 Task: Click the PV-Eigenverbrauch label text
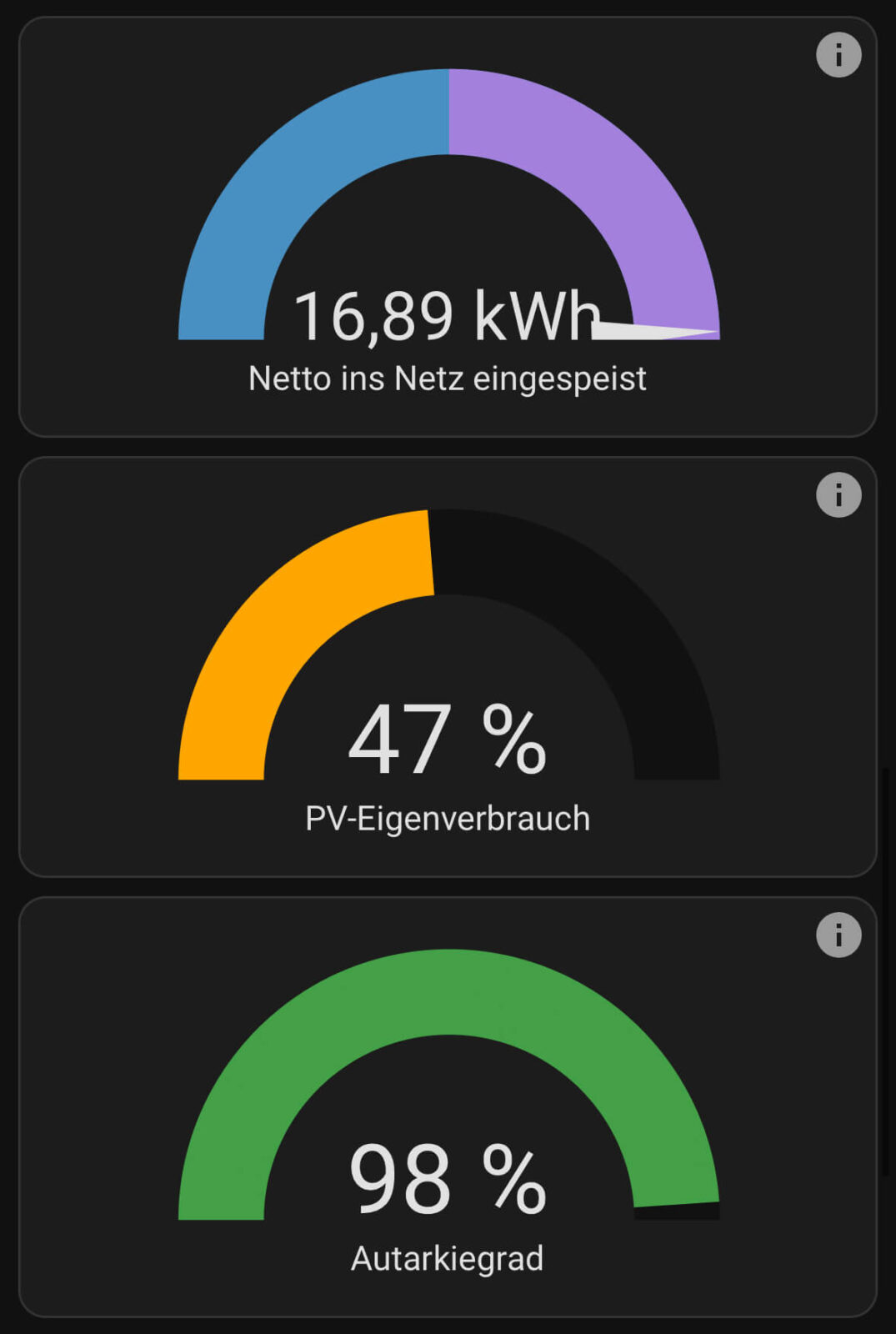[x=448, y=819]
